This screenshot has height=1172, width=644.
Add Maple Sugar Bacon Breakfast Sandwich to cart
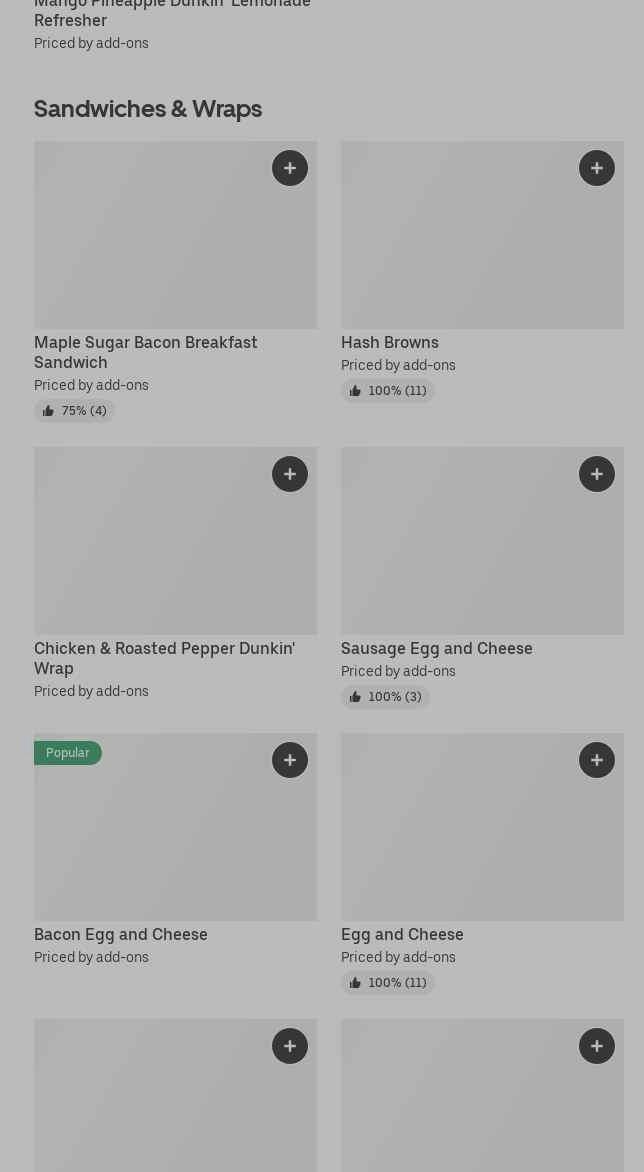coord(290,168)
